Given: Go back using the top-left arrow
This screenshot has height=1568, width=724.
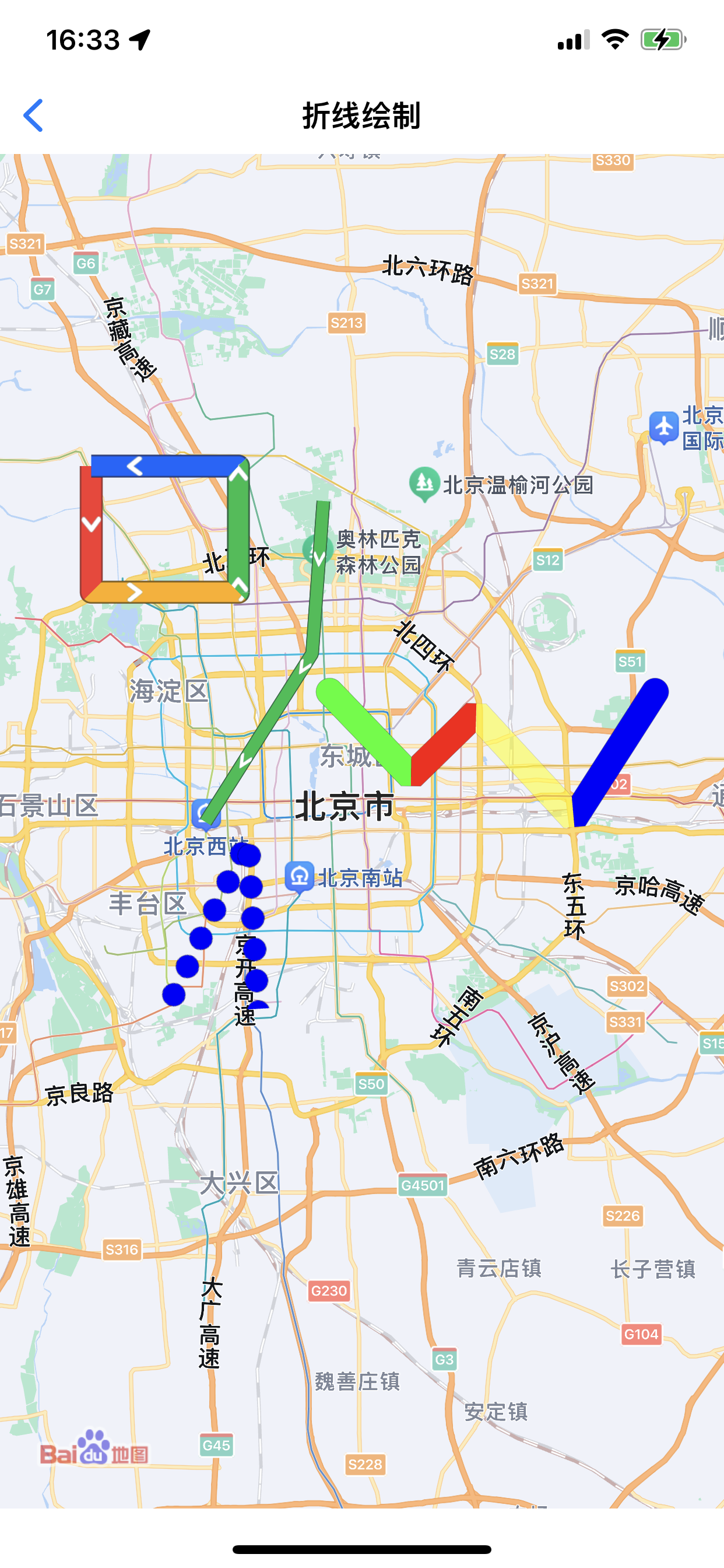Looking at the screenshot, I should pyautogui.click(x=33, y=115).
